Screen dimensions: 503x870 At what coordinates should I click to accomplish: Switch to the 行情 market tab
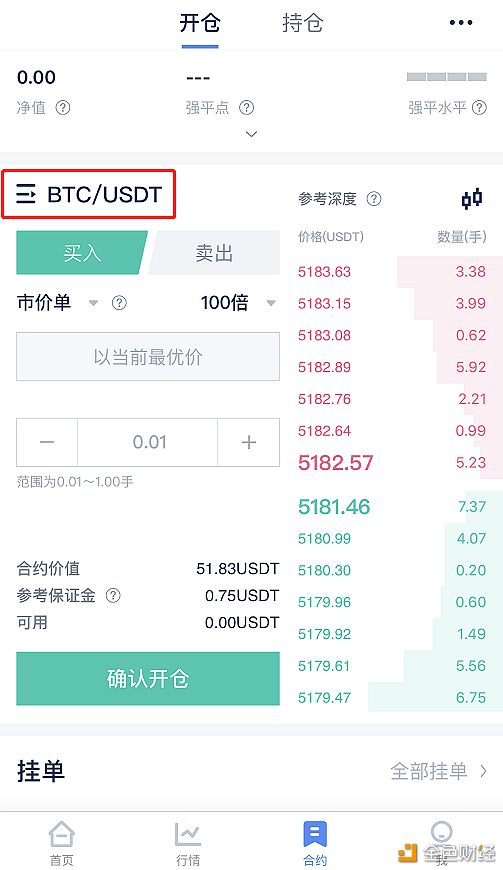click(188, 843)
